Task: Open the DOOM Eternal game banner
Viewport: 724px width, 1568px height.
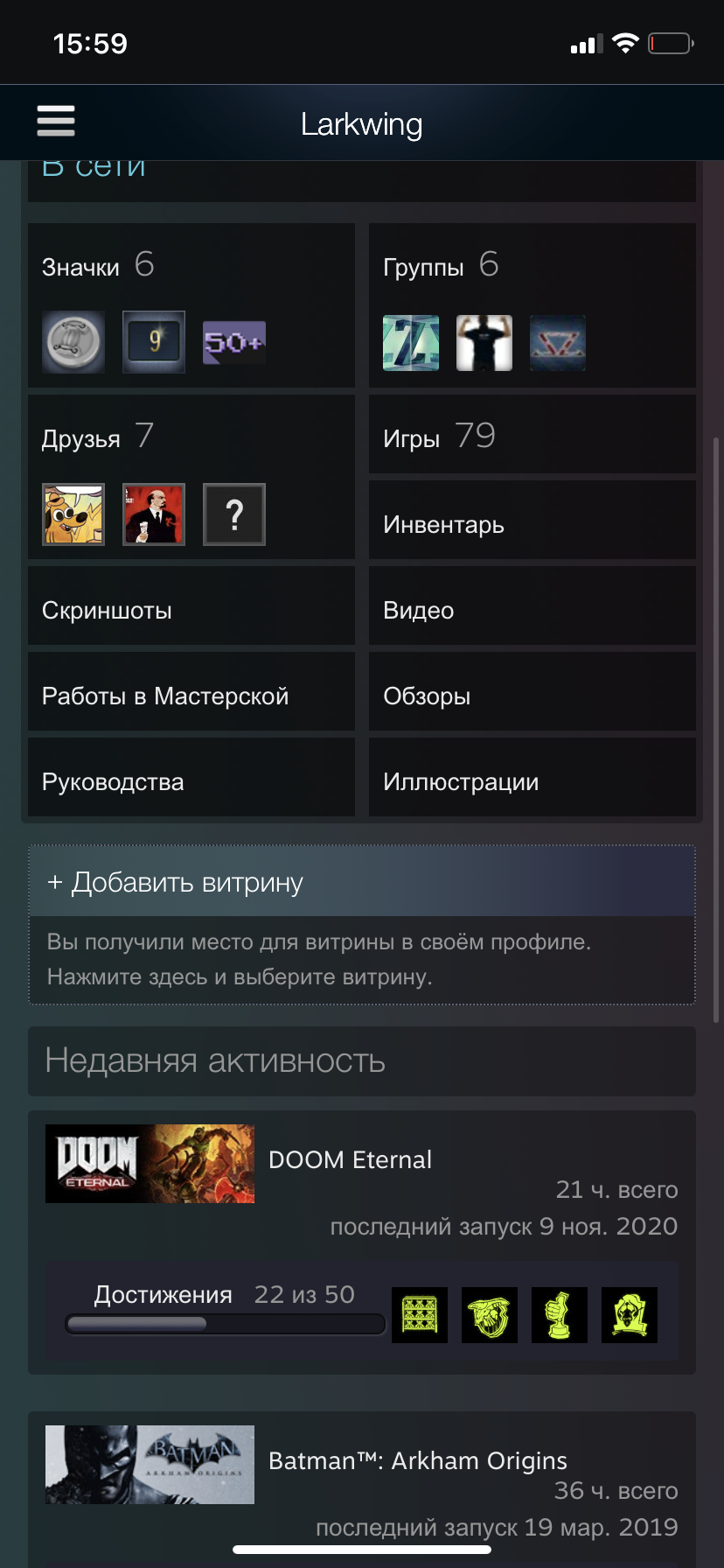Action: click(x=150, y=1164)
